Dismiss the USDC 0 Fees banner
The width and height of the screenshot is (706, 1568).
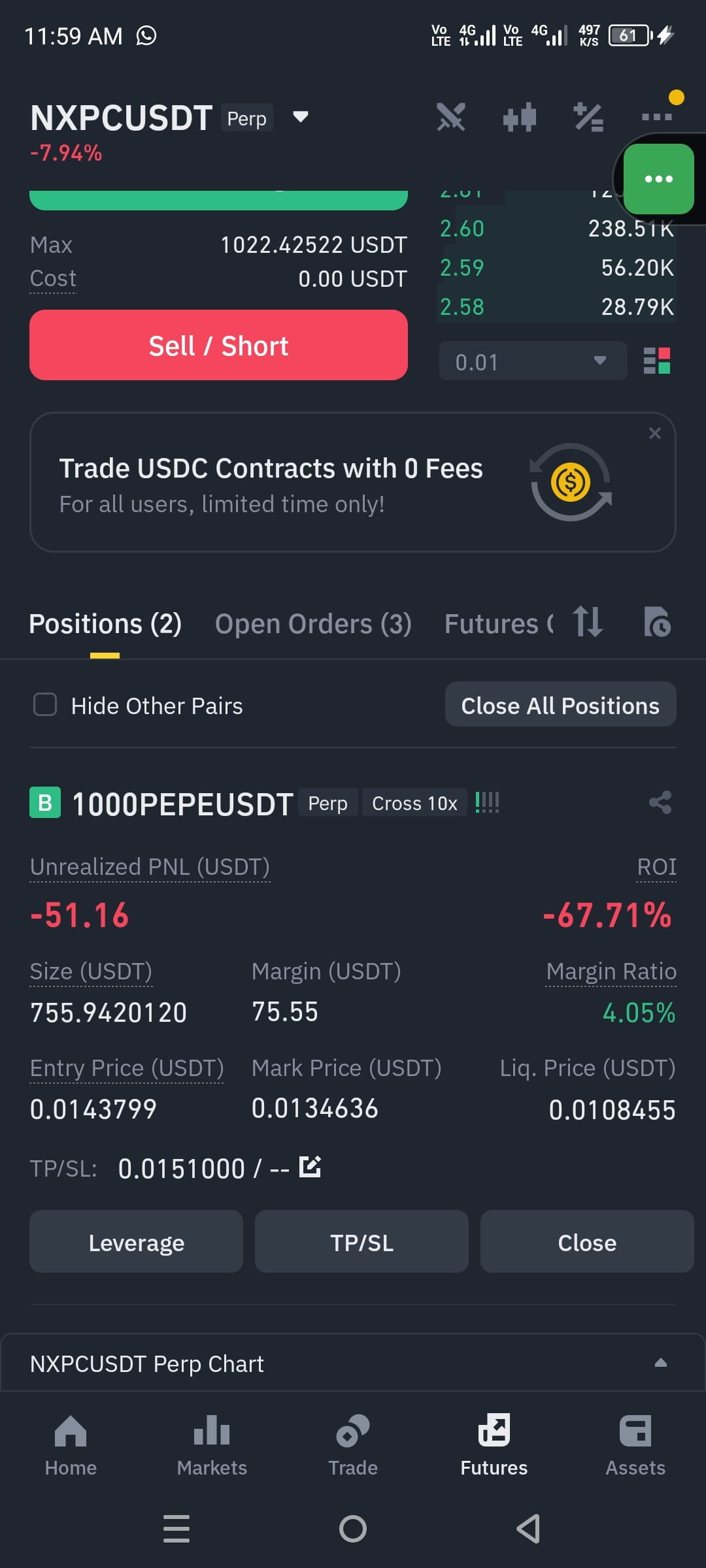(x=654, y=433)
